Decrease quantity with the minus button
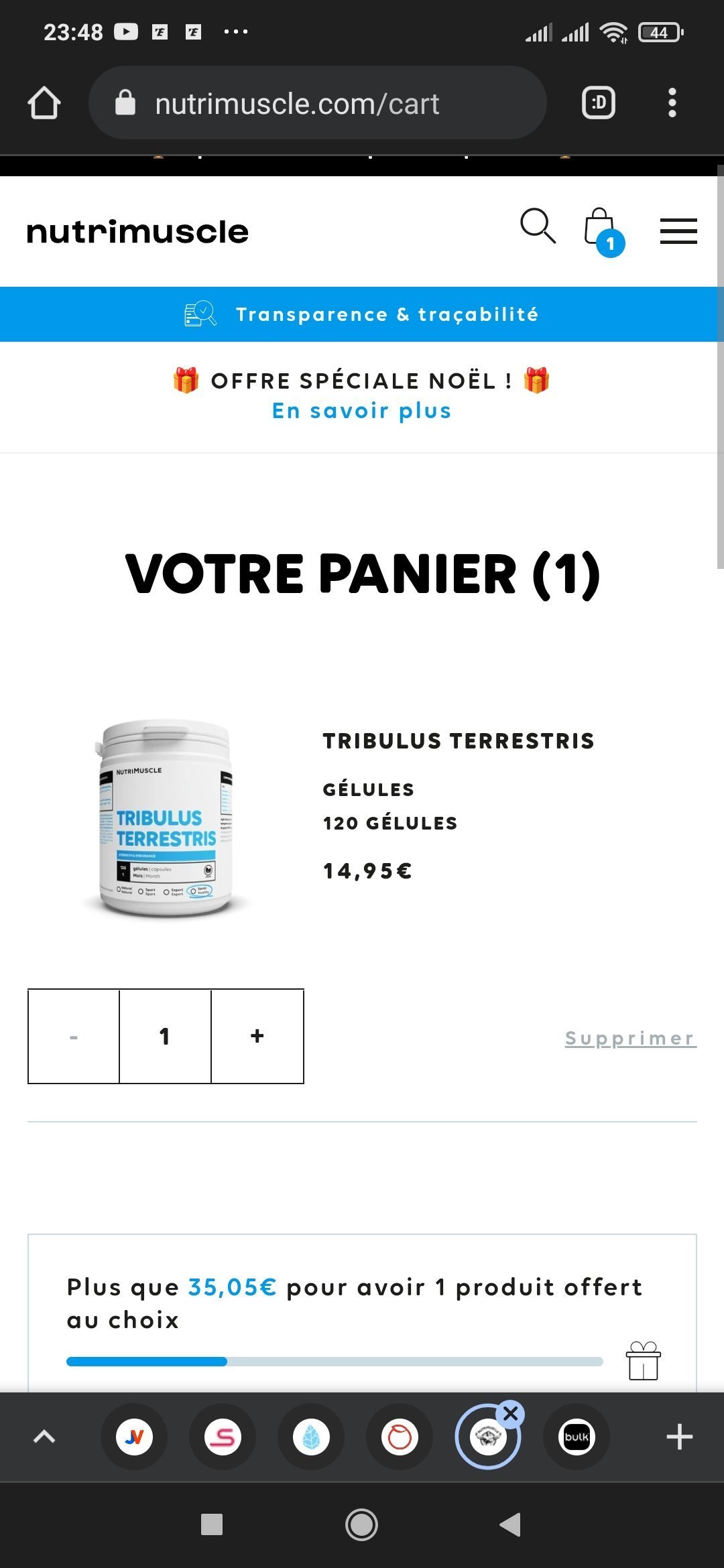Screen dimensions: 724x1568 pos(74,1037)
